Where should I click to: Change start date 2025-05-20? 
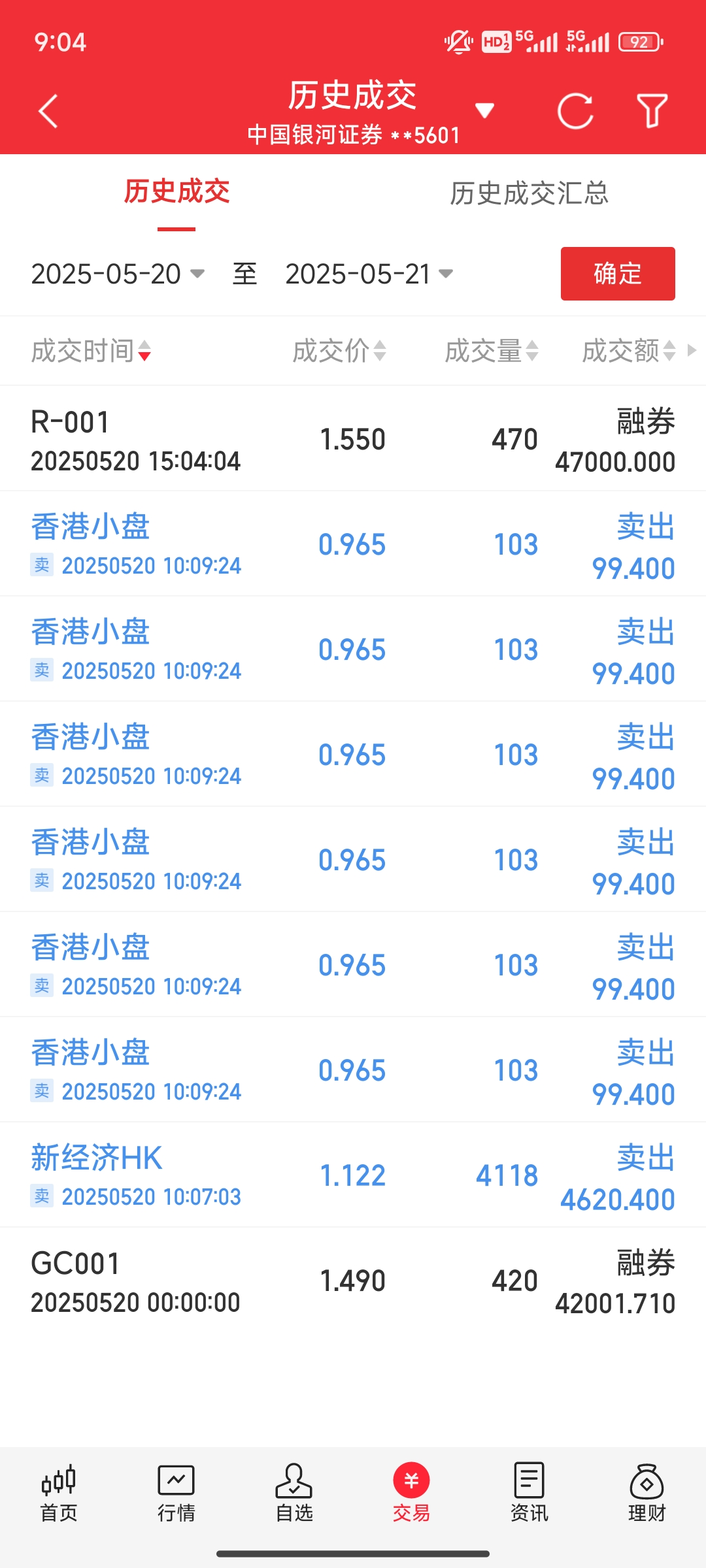[x=118, y=274]
